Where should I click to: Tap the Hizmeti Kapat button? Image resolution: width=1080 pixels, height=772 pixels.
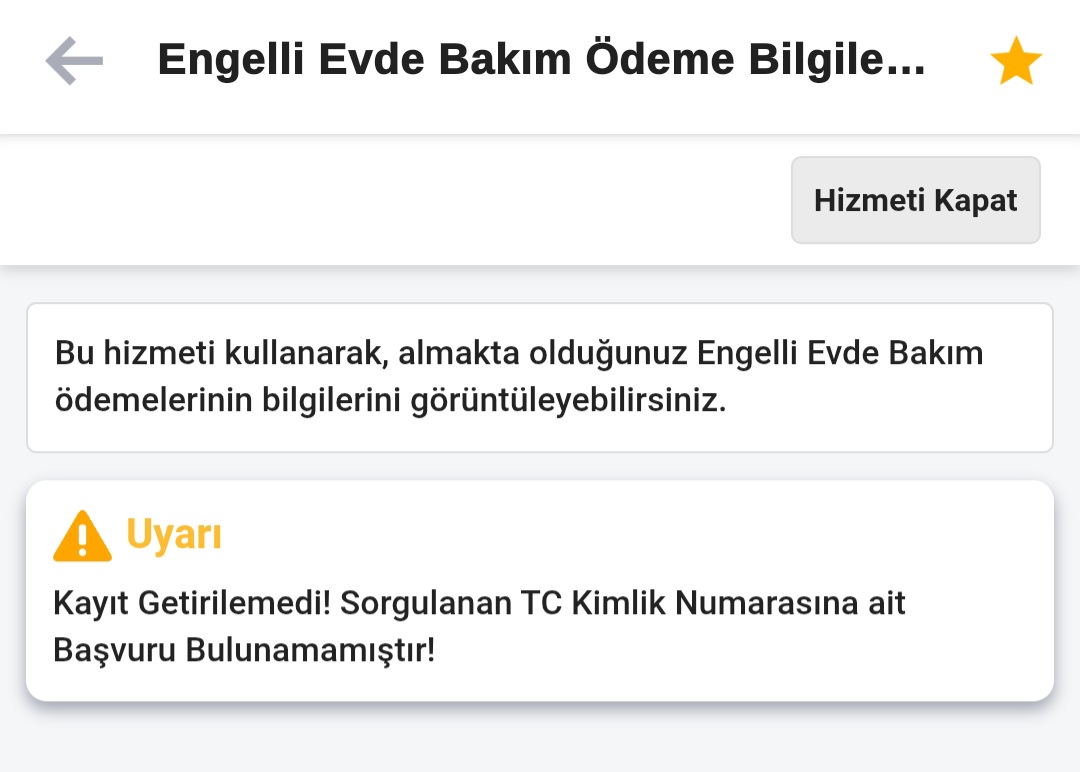pyautogui.click(x=915, y=200)
